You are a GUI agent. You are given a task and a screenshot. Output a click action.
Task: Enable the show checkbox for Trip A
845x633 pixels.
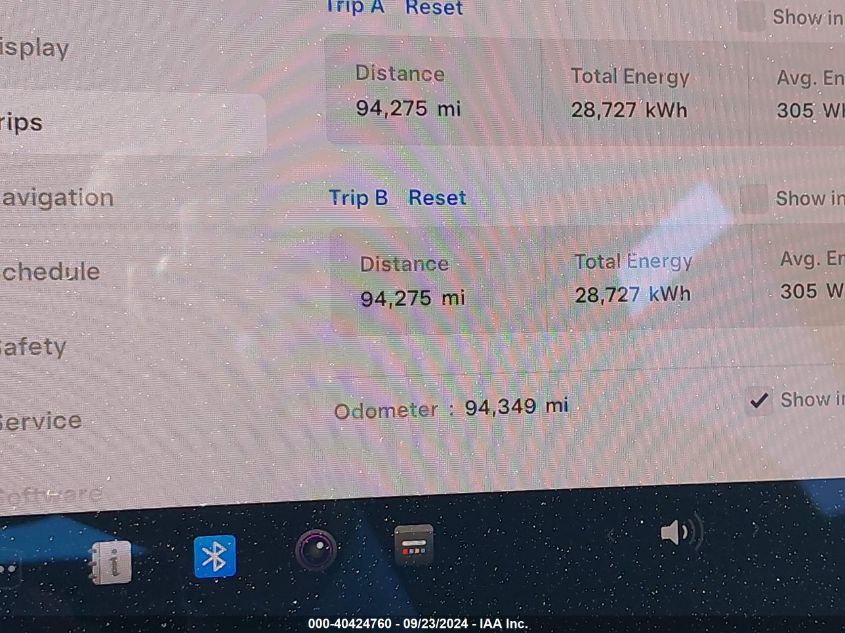[751, 16]
